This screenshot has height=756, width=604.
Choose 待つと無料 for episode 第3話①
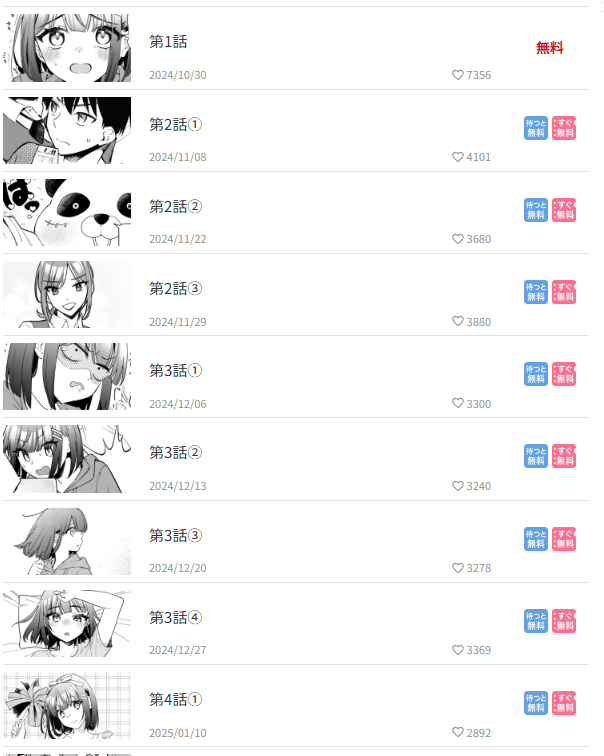click(536, 374)
